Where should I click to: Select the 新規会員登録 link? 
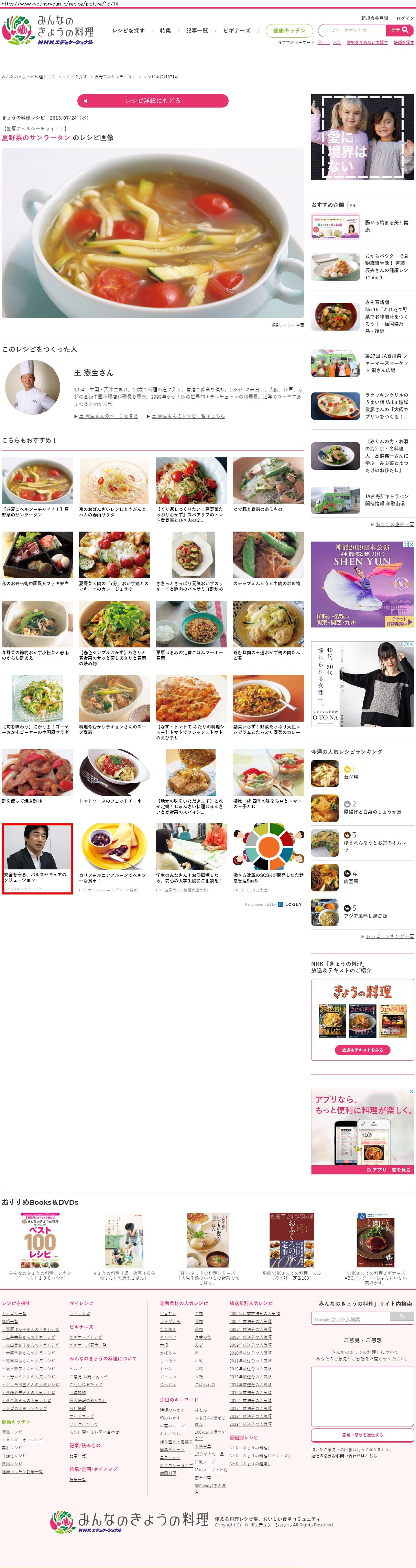pos(374,18)
